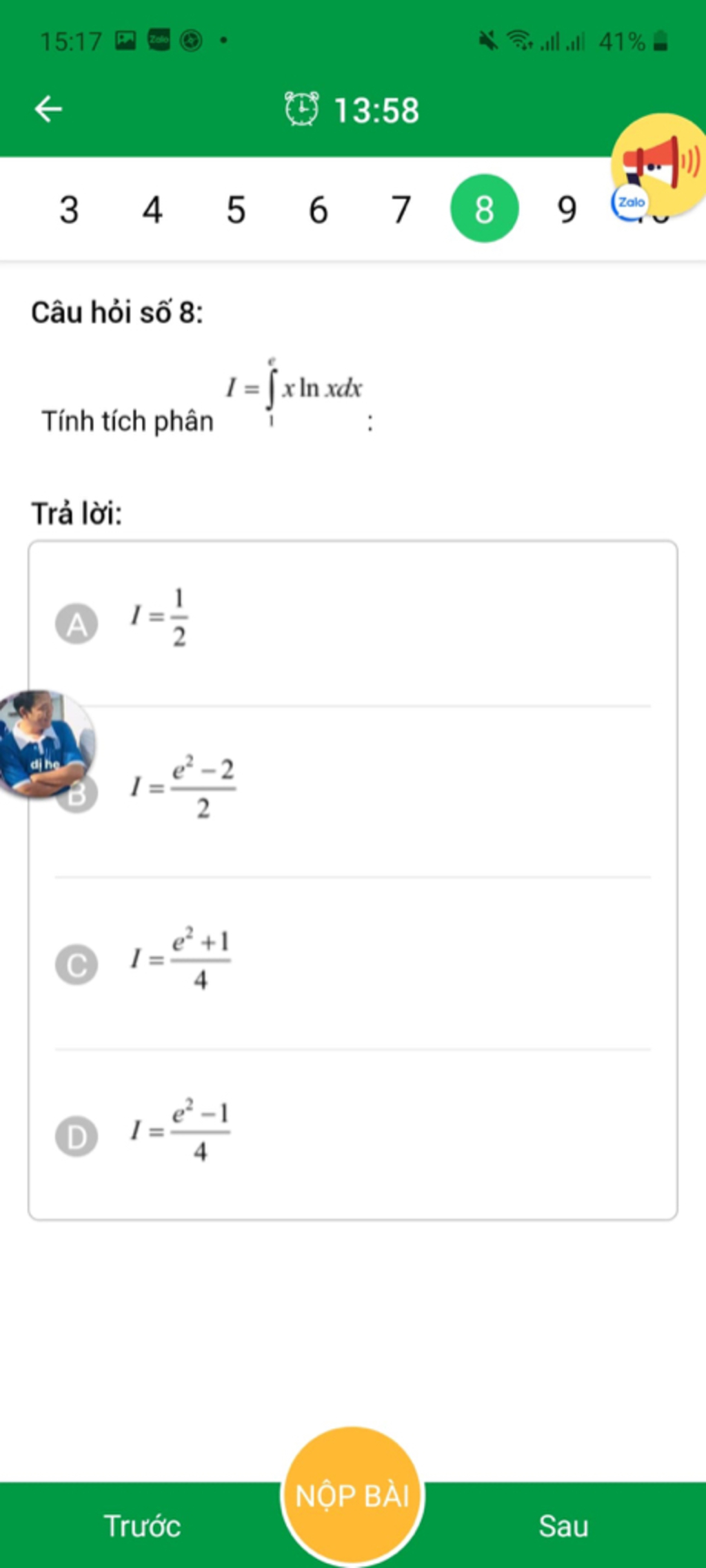This screenshot has height=1568, width=706.
Task: Open the floating chat head avatar
Action: [43, 743]
